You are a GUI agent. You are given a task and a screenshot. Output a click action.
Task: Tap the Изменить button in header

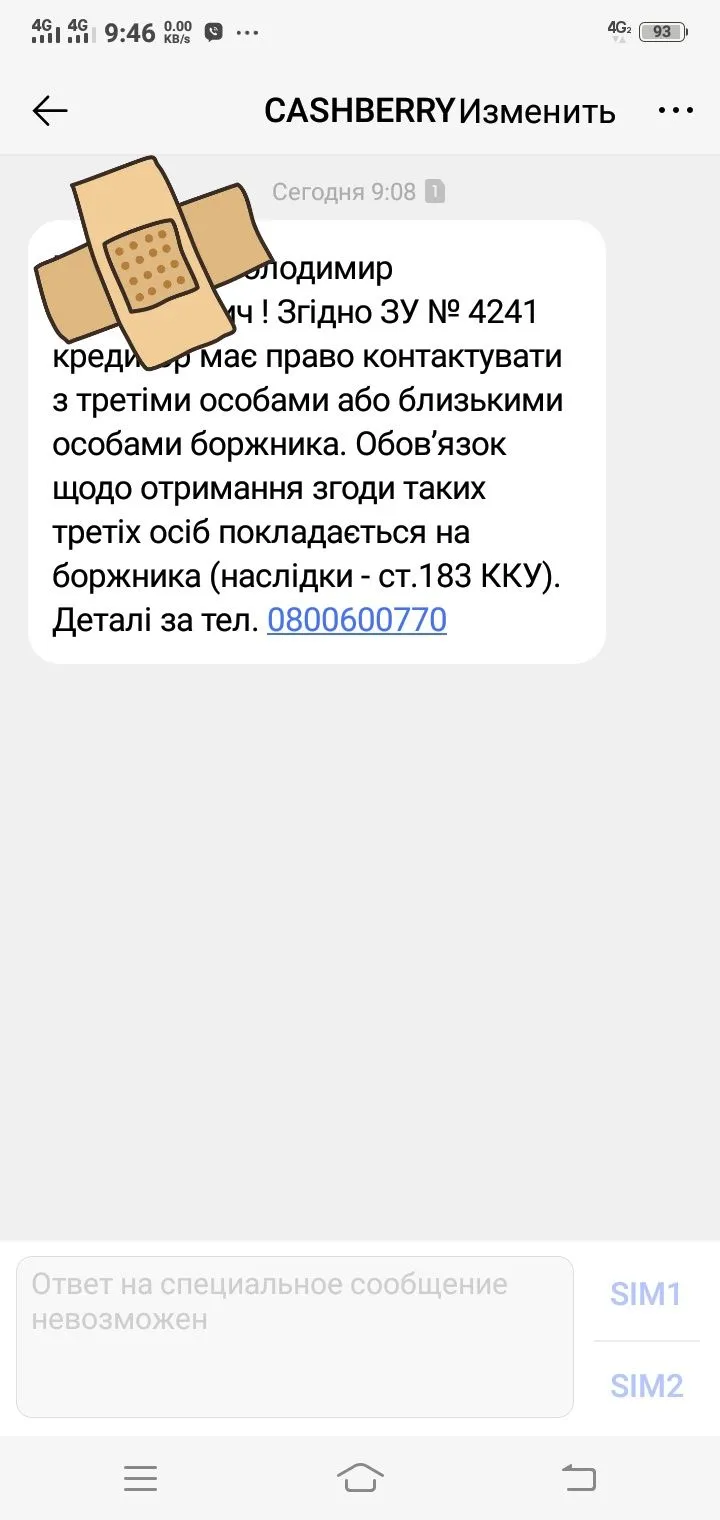[537, 111]
